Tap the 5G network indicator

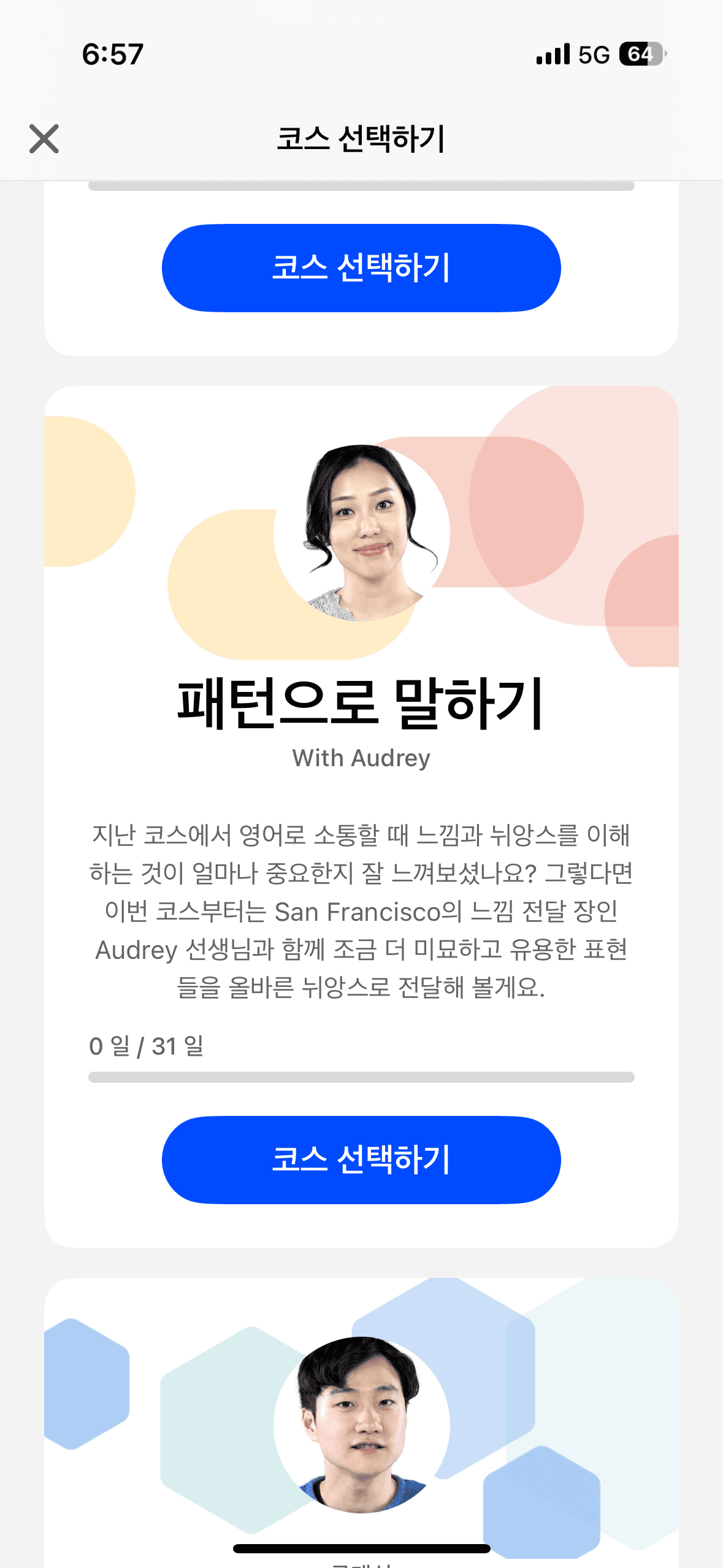pos(591,54)
